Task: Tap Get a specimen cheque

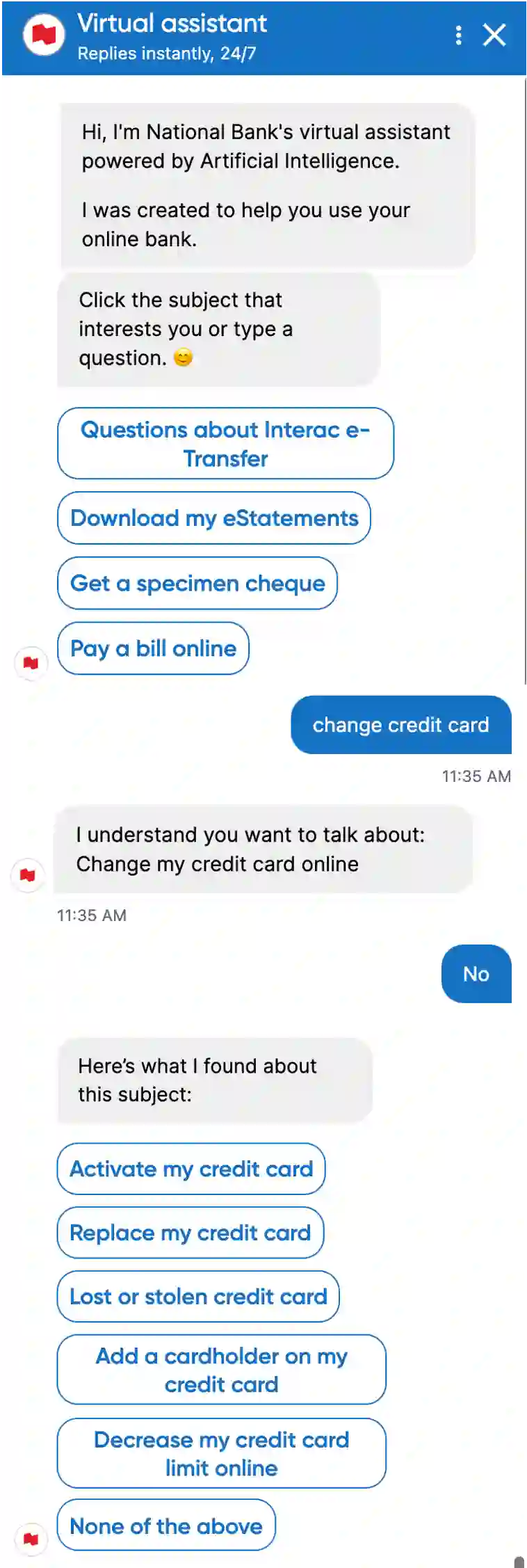Action: tap(197, 584)
